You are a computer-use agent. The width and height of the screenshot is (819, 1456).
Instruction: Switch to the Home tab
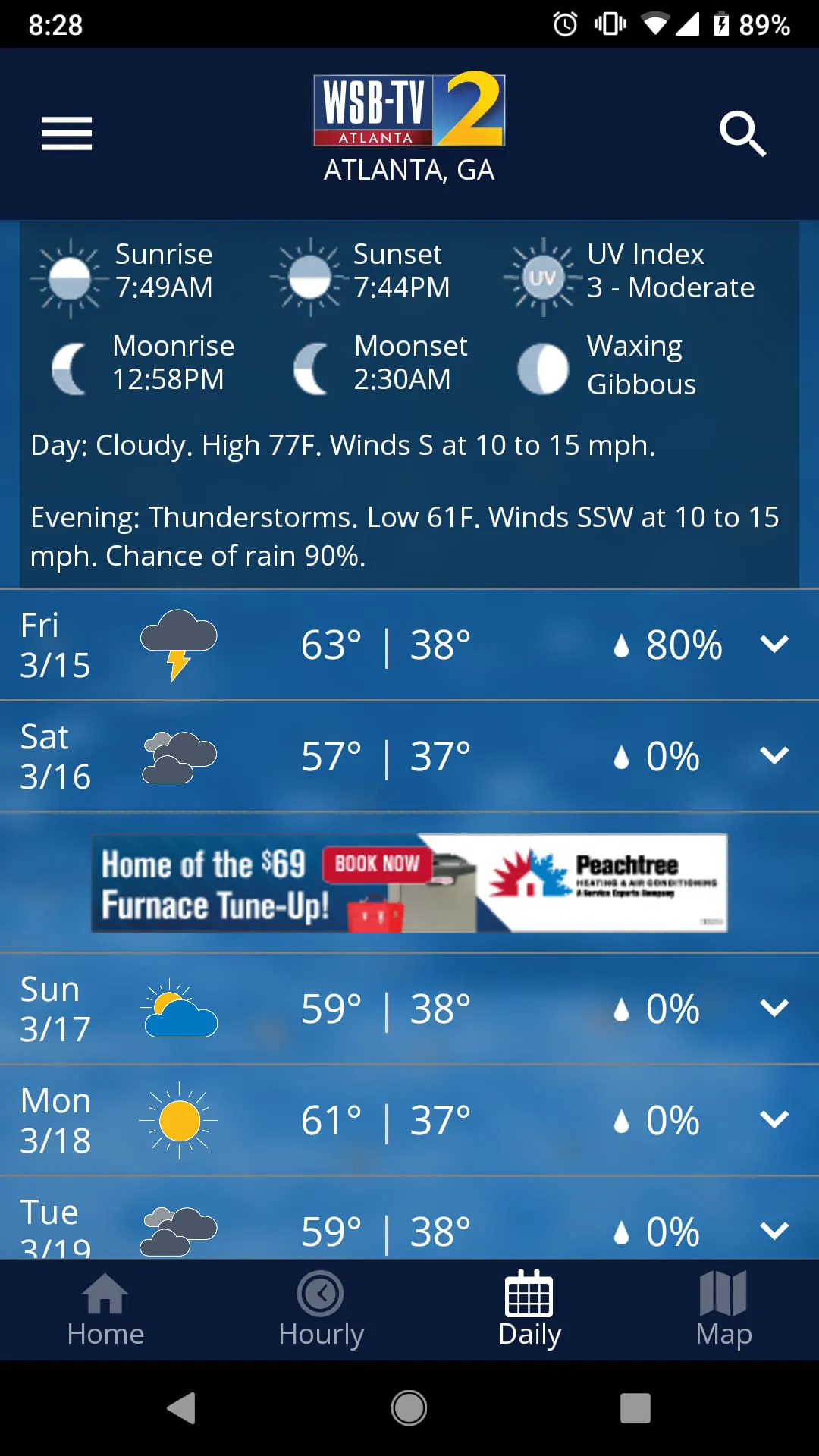105,1310
